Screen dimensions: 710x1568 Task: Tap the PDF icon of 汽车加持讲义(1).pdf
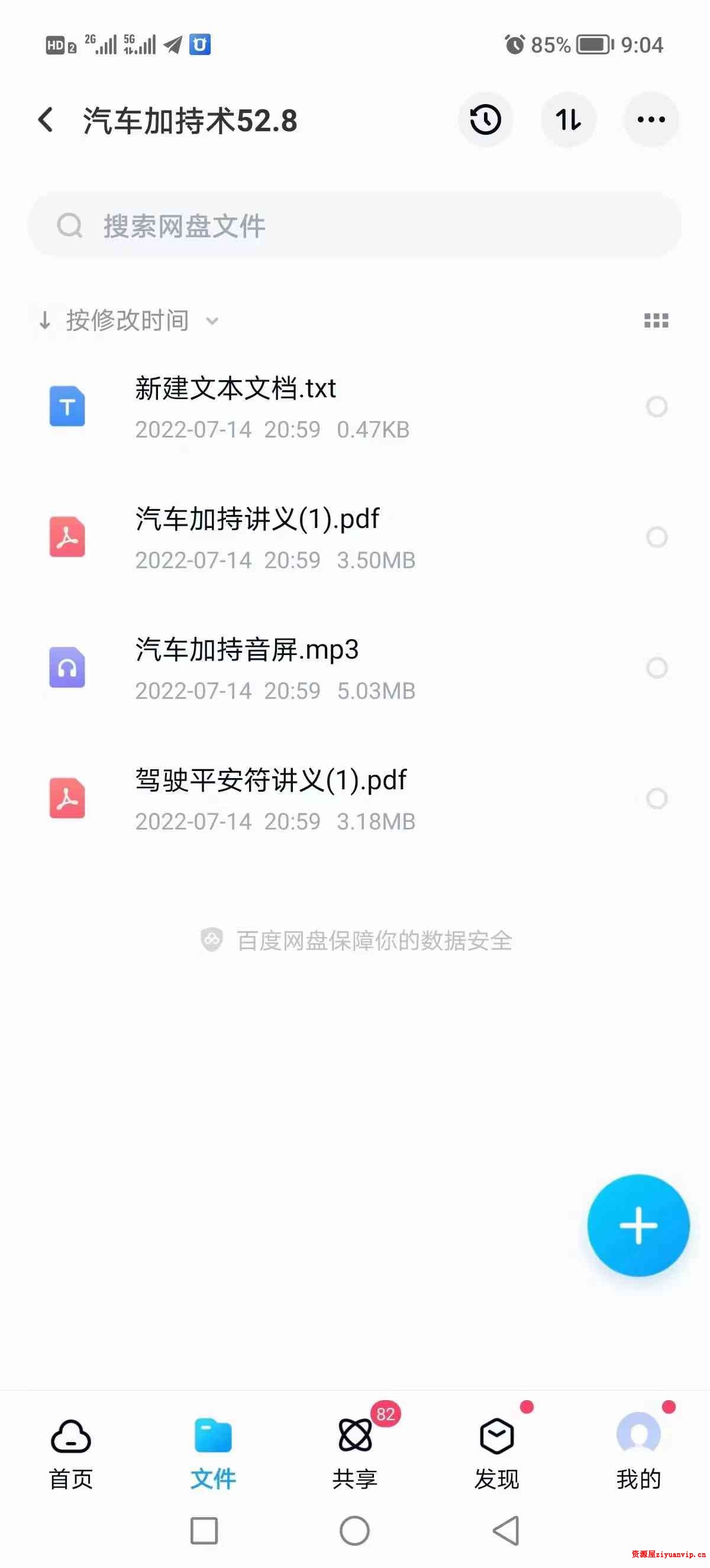tap(67, 537)
